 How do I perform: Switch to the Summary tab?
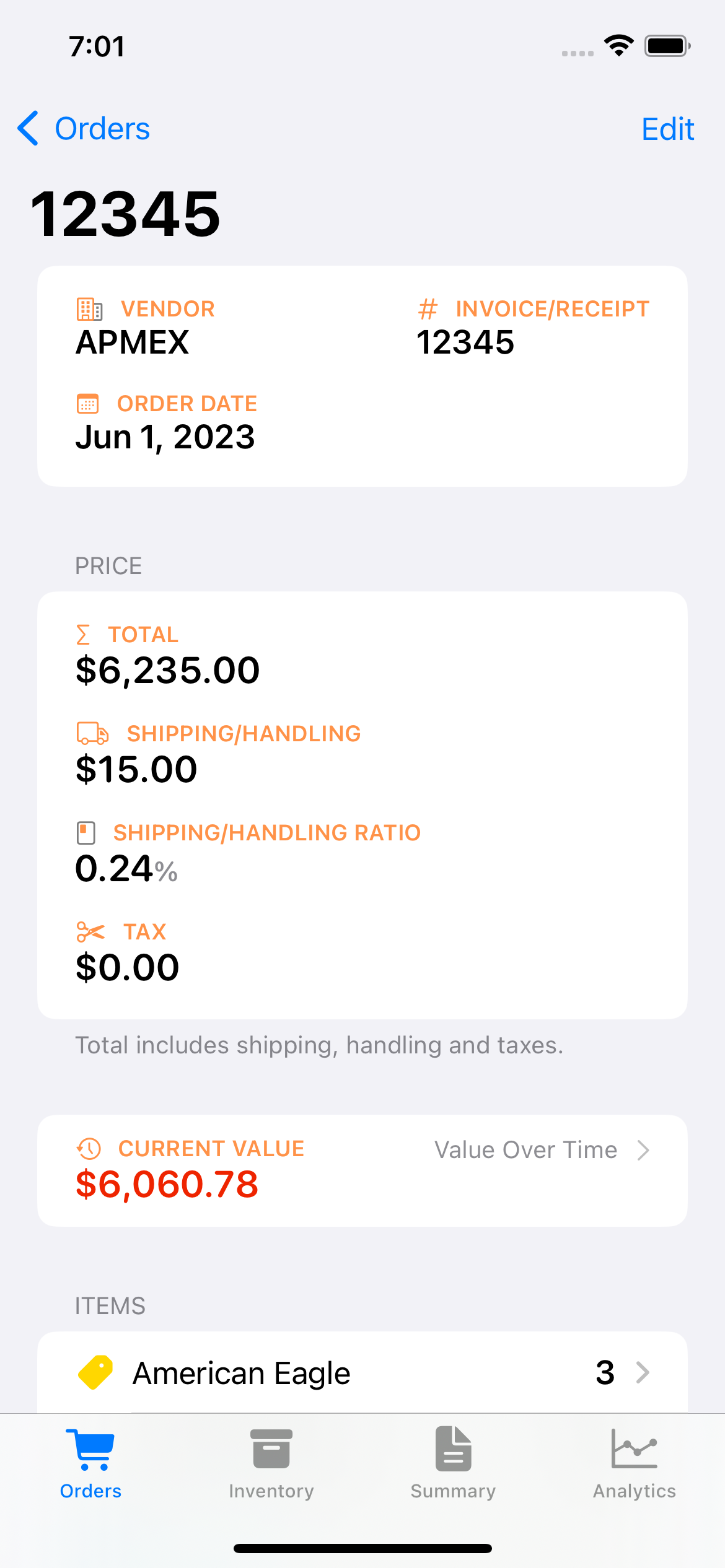click(453, 1463)
